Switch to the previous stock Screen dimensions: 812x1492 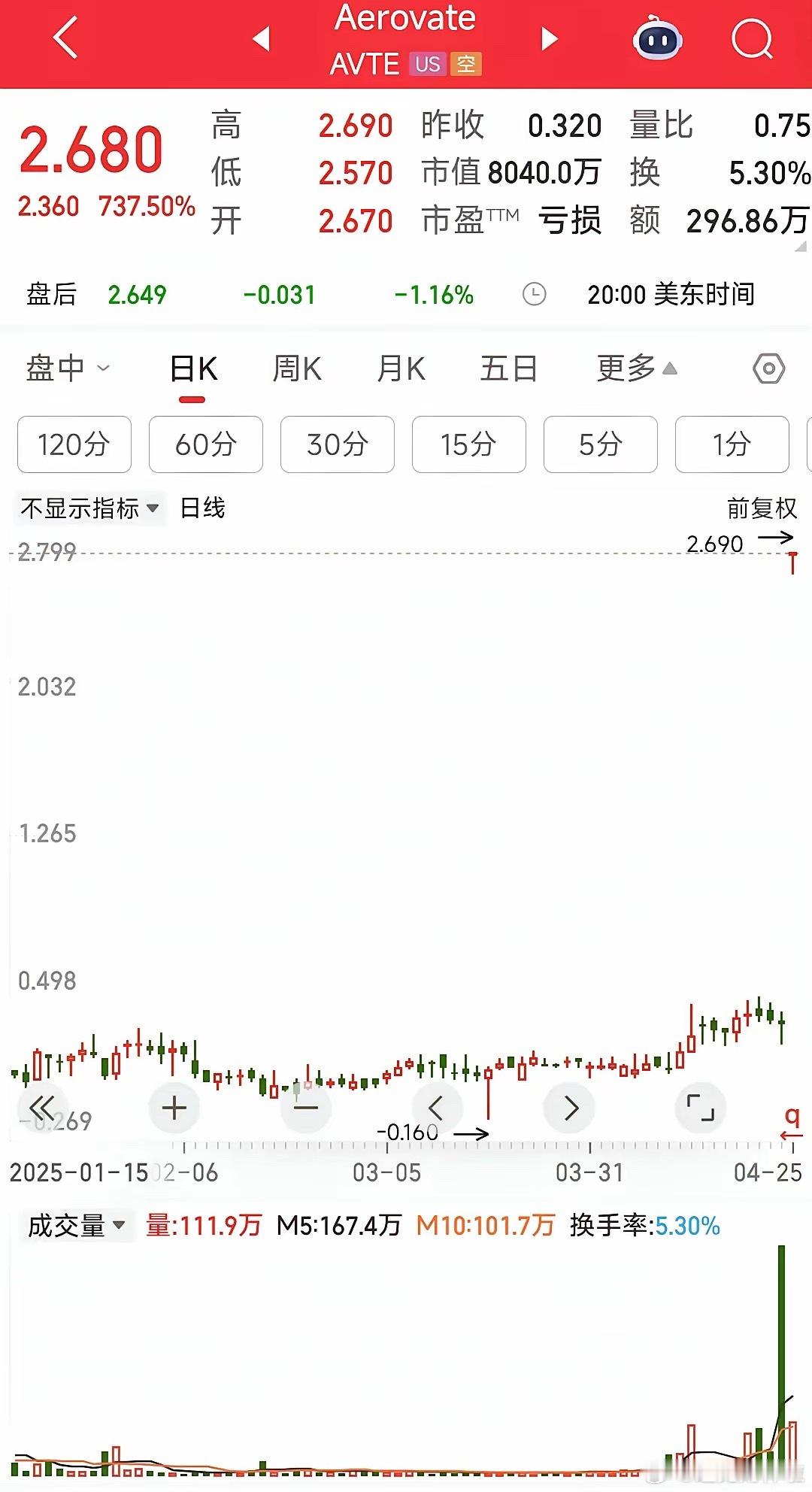262,38
